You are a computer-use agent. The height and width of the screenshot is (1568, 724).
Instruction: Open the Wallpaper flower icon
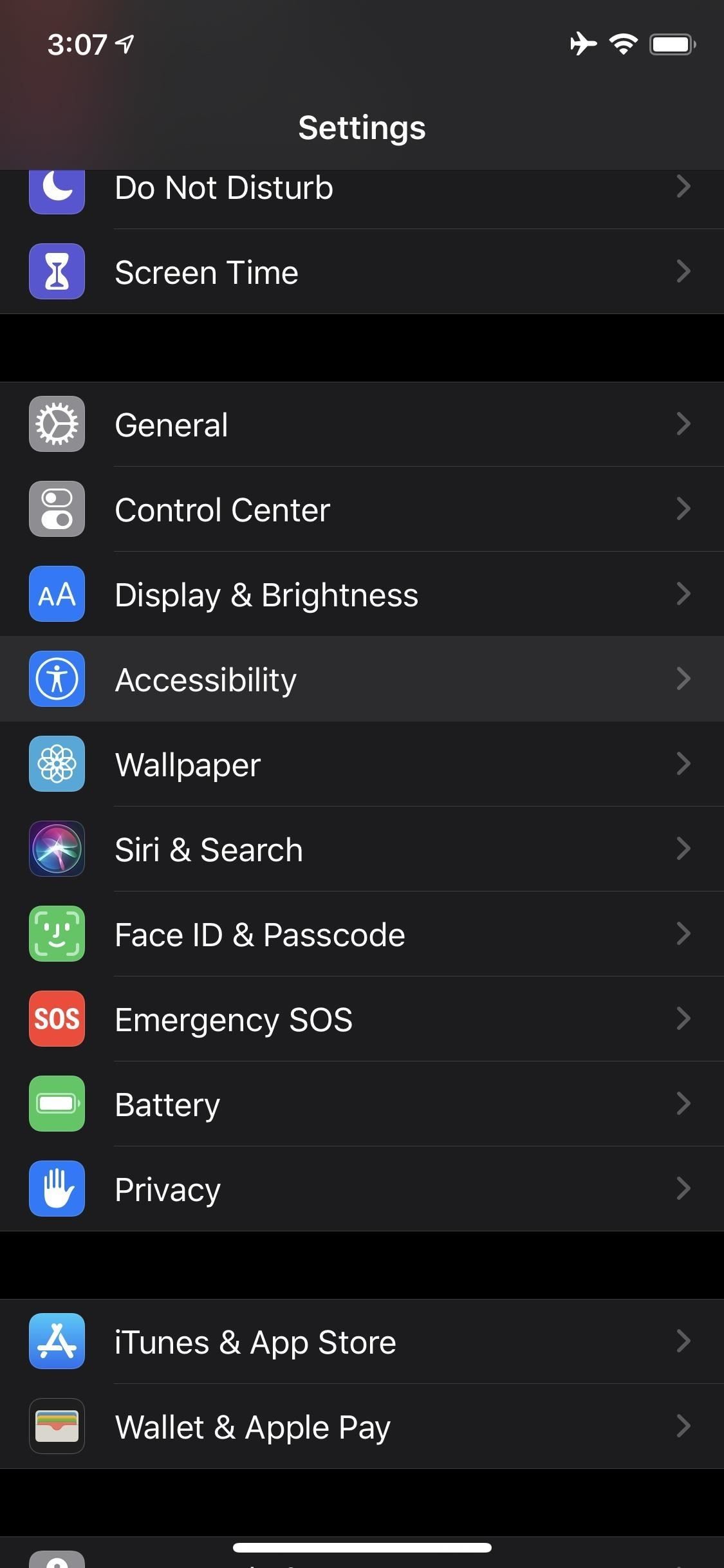[x=57, y=764]
